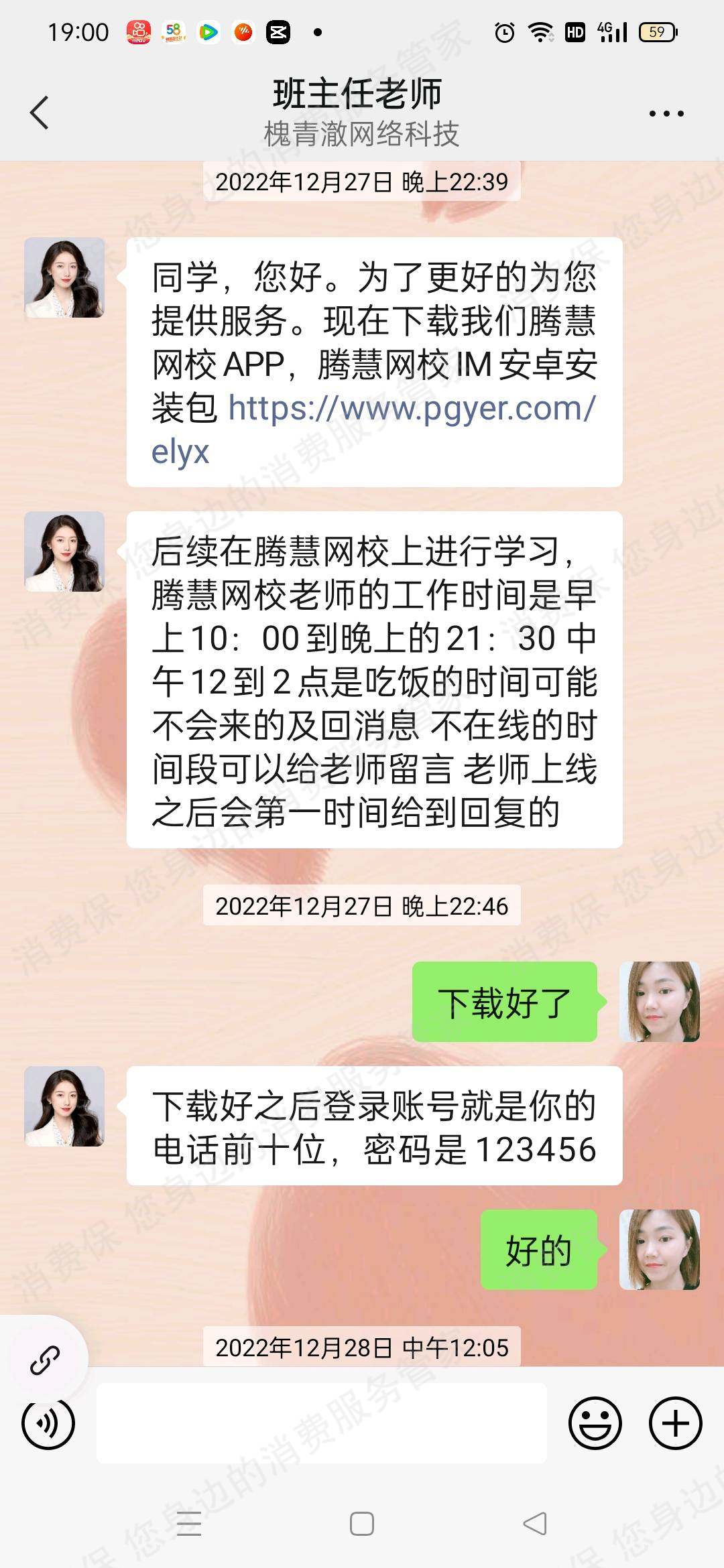The height and width of the screenshot is (1568, 724).
Task: Focus the message text field
Action: tap(322, 1423)
